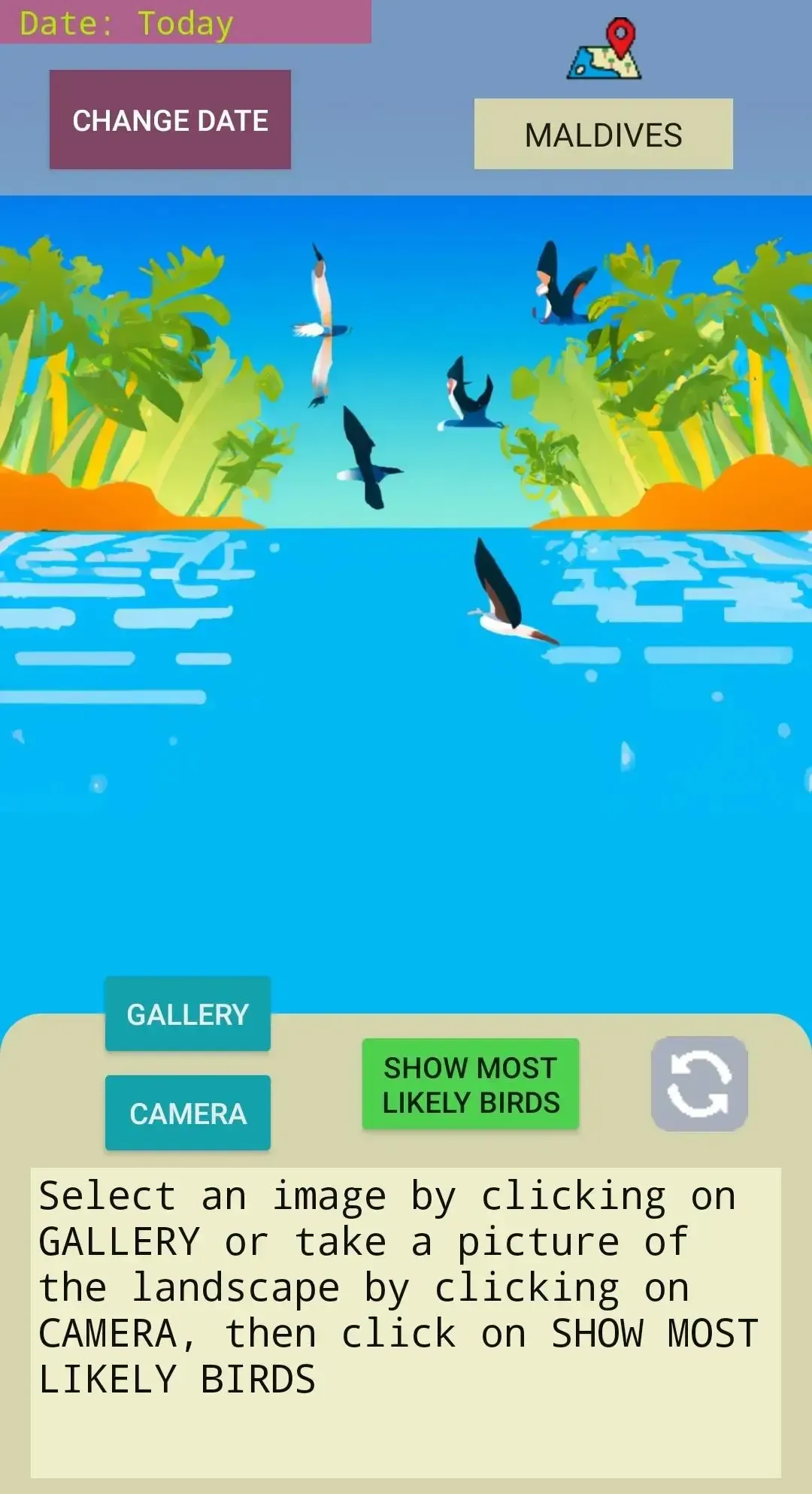The height and width of the screenshot is (1494, 812).
Task: Launch CAMERA to take a picture
Action: [x=187, y=1113]
